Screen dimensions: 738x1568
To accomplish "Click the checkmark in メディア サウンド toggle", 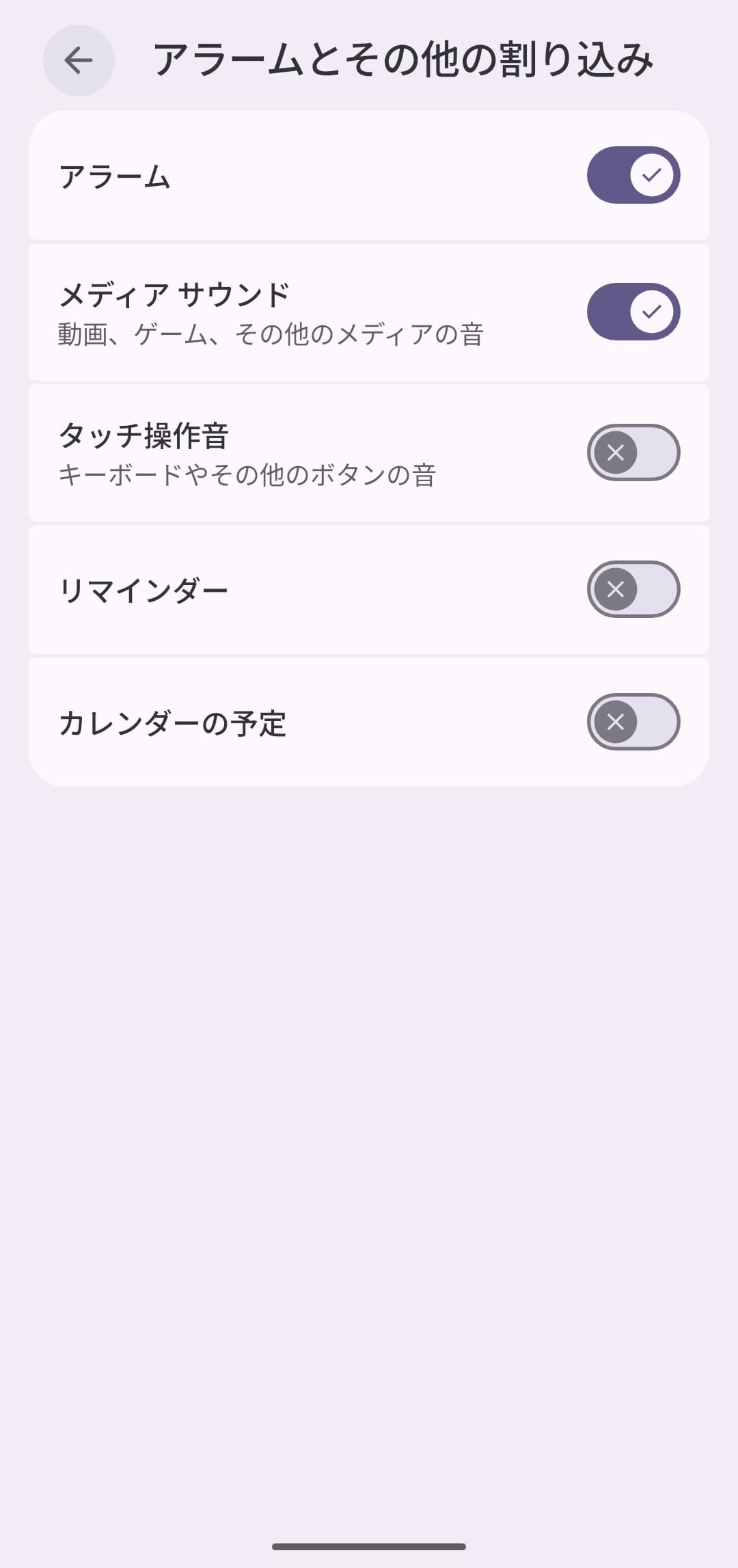I will coord(651,311).
